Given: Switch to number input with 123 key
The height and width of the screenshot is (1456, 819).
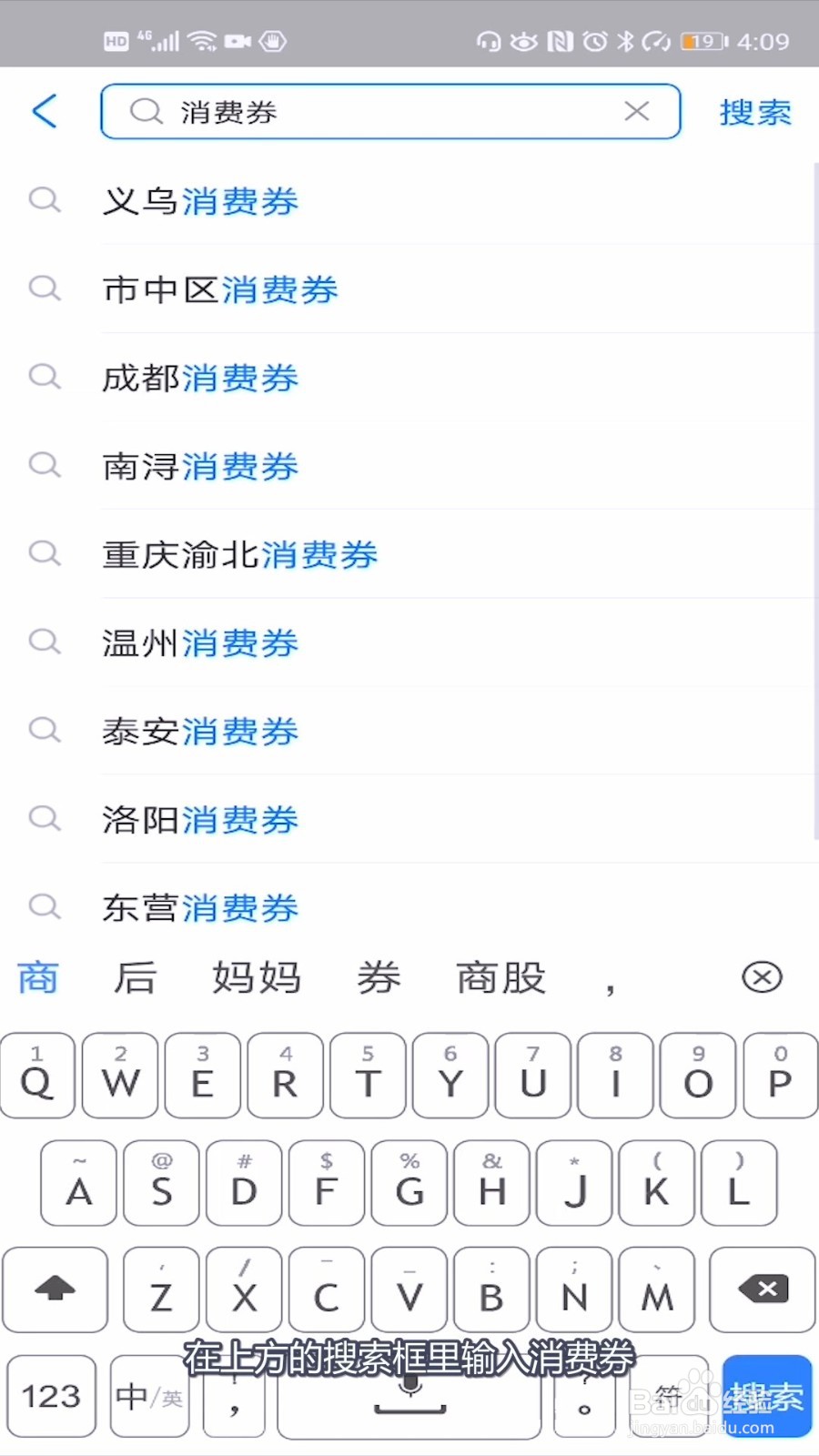Looking at the screenshot, I should tap(52, 1396).
